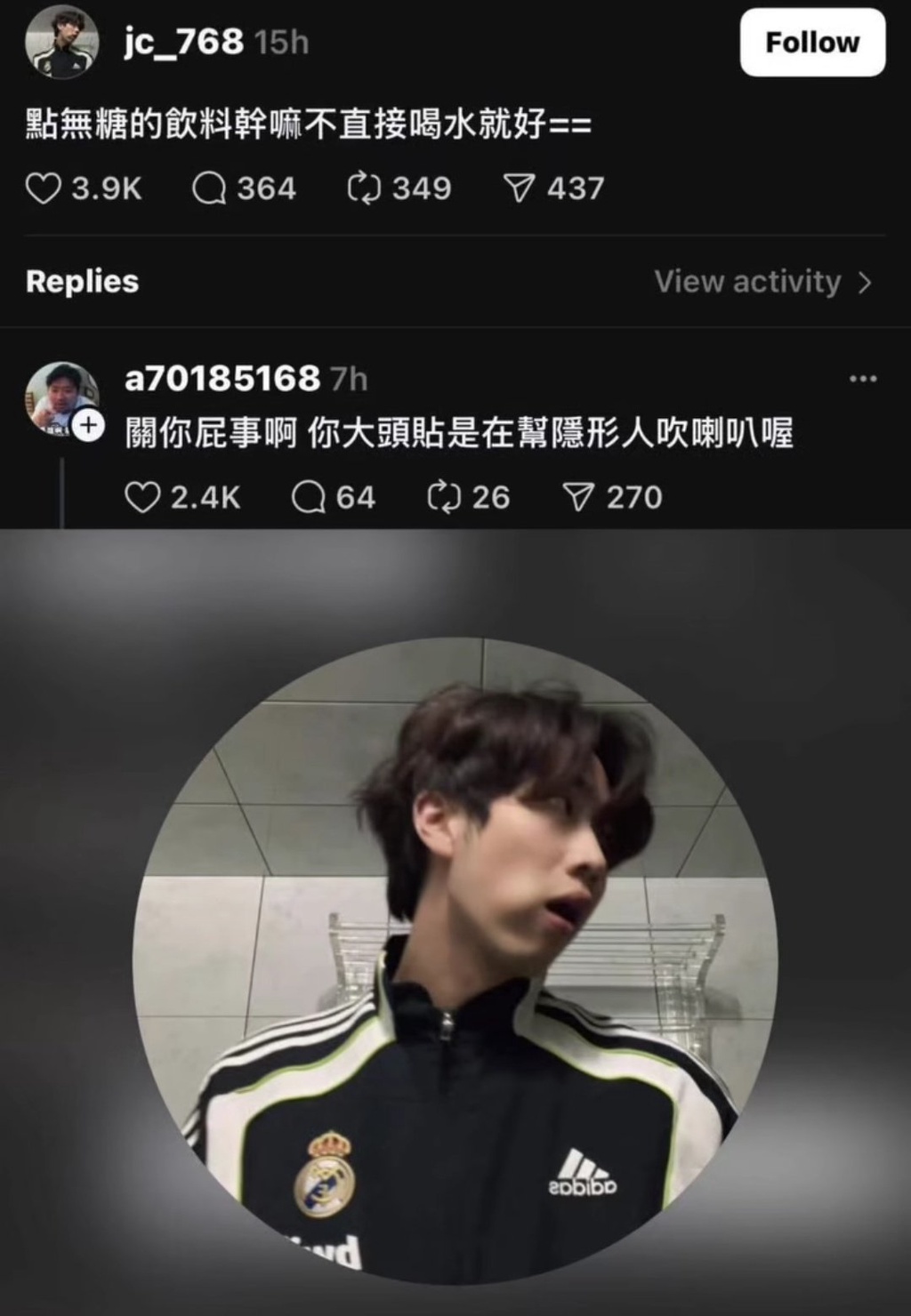
Task: Open the a70185168 username
Action: pos(222,379)
